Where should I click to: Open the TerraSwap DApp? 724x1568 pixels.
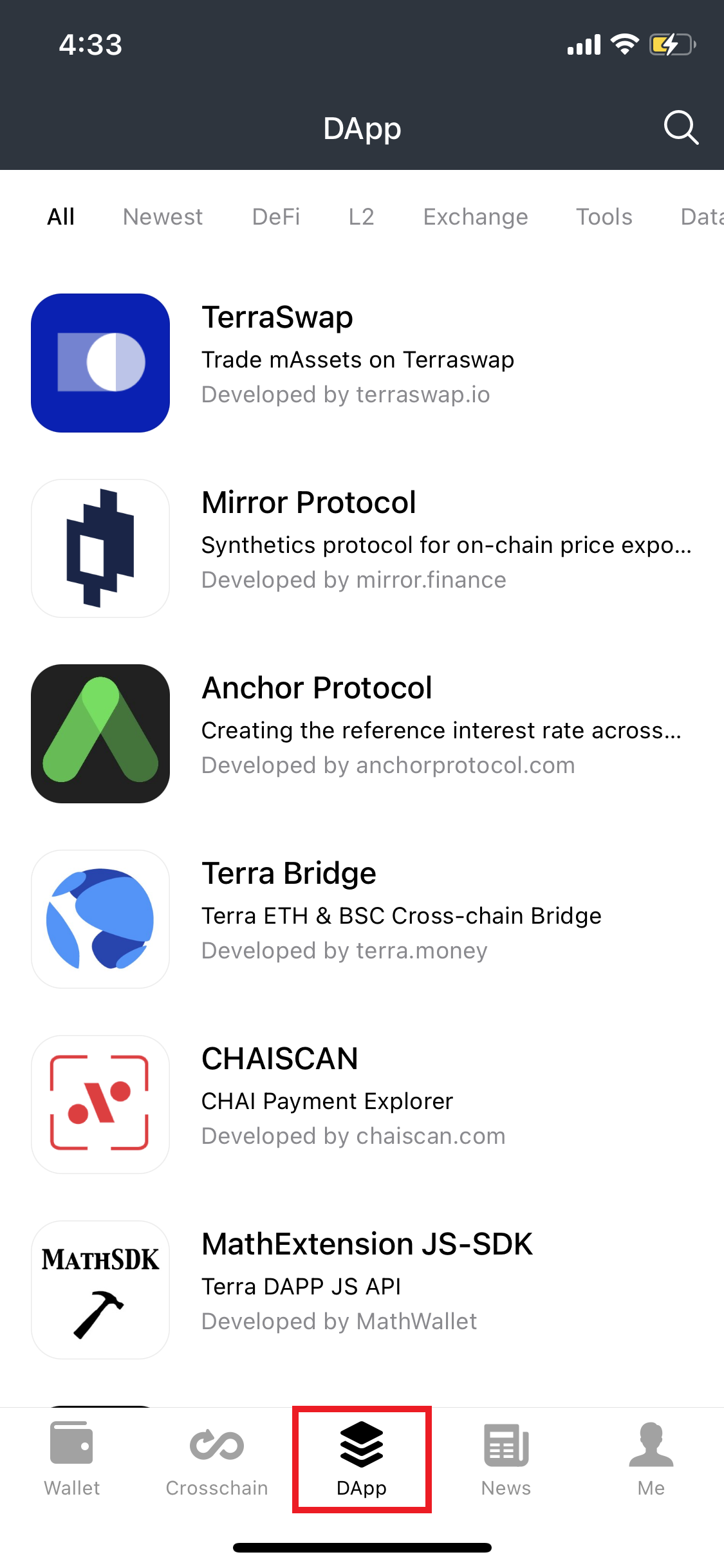[360, 362]
